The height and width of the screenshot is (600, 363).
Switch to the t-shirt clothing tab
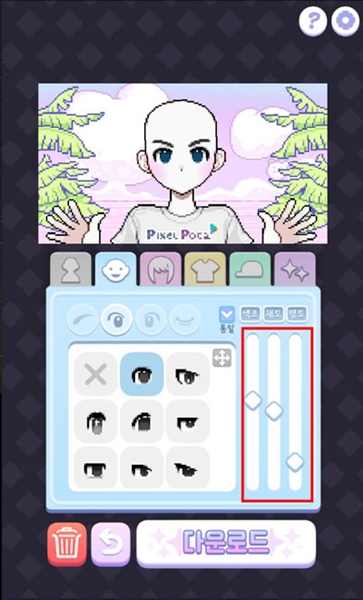click(x=205, y=269)
